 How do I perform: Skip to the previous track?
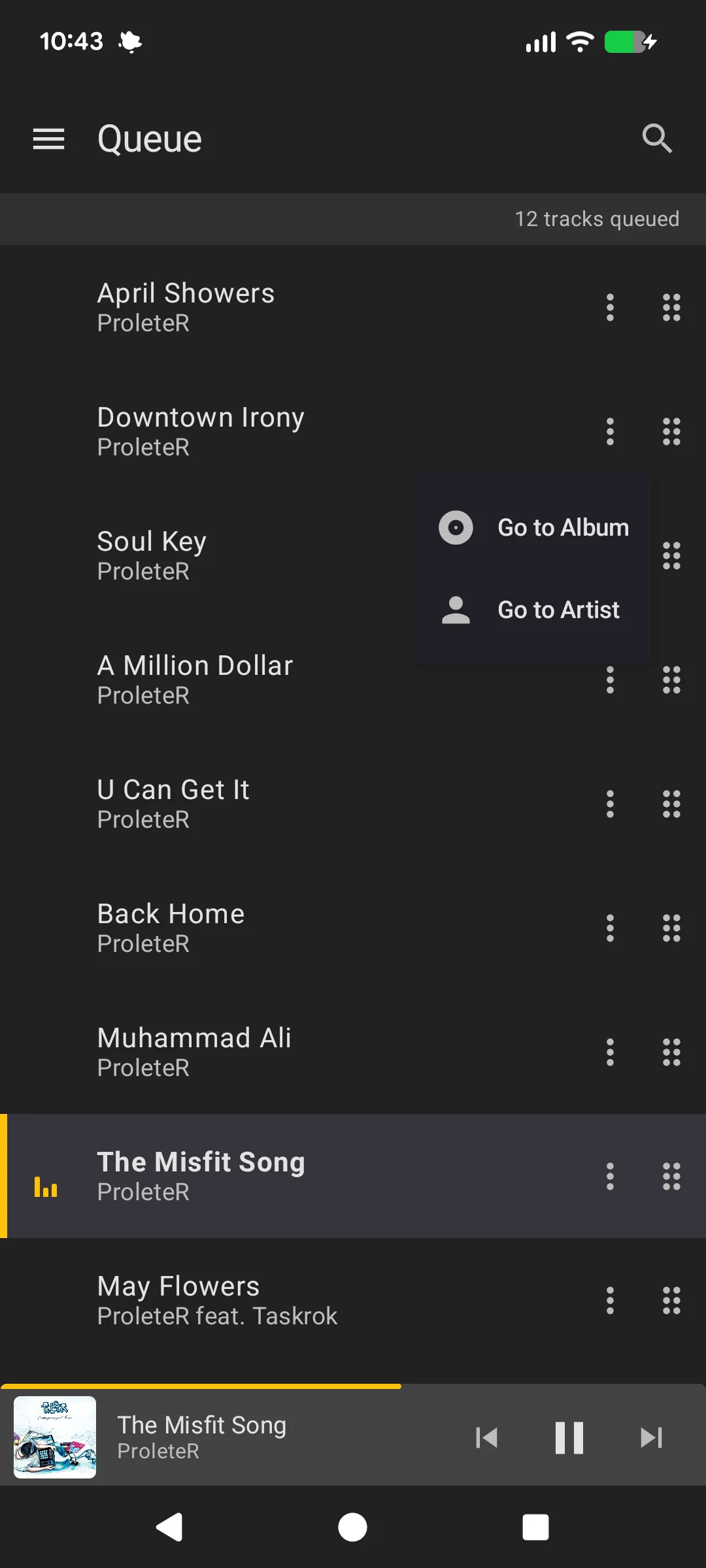point(487,1437)
